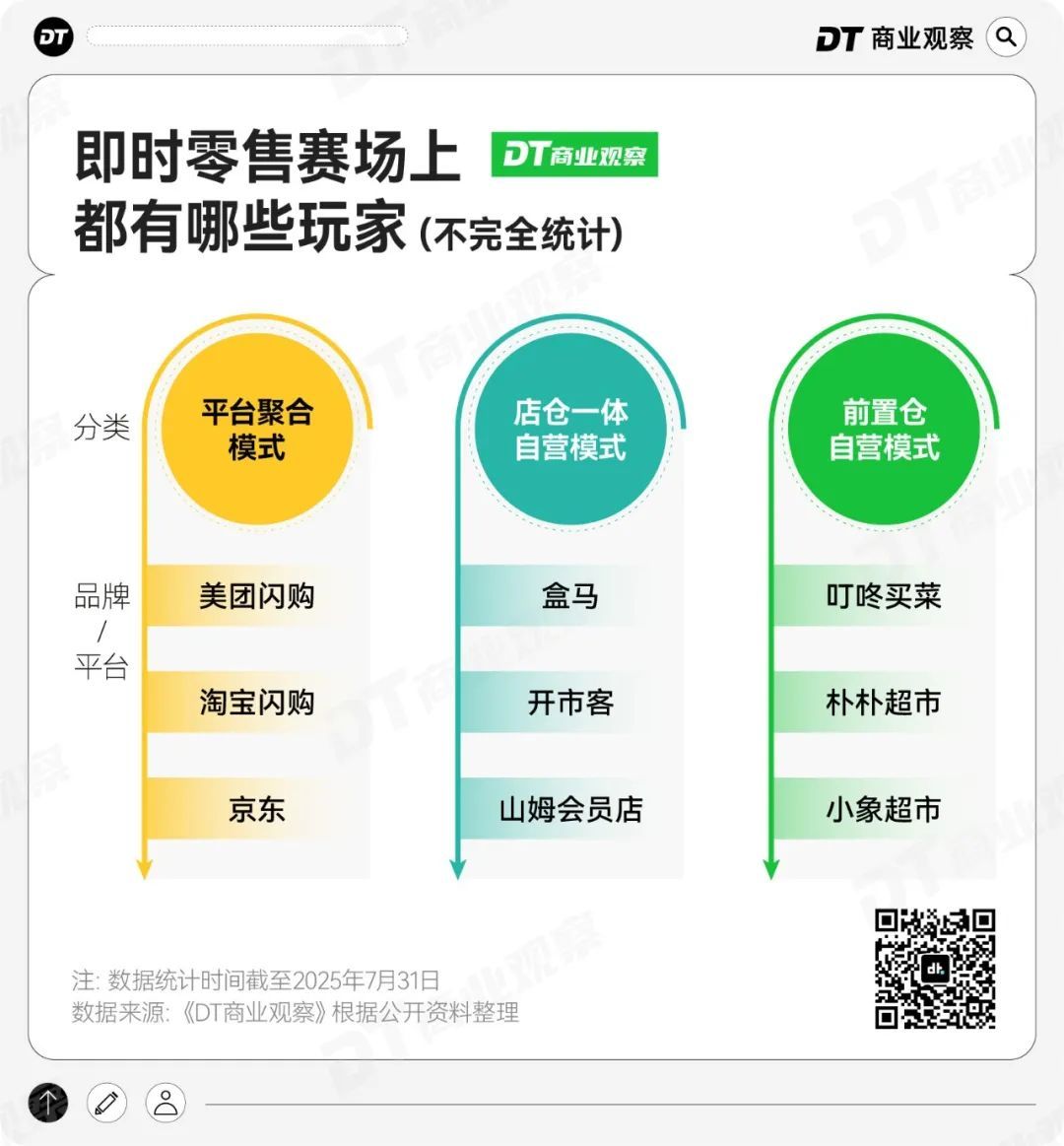Viewport: 1064px width, 1146px height.
Task: Open the profile person icon at bottom
Action: click(x=167, y=1105)
